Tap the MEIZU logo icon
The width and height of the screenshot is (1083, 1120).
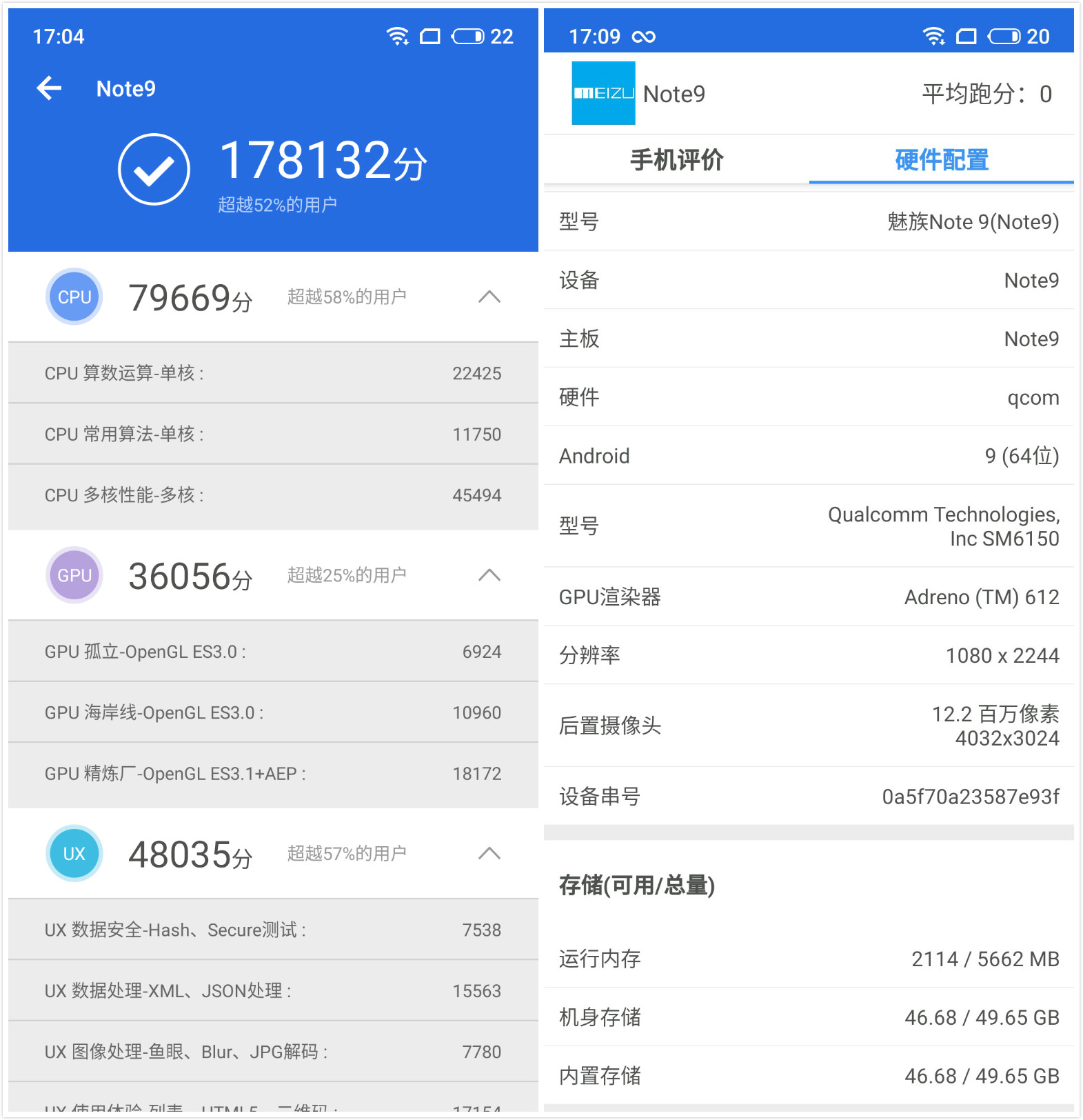(x=603, y=93)
